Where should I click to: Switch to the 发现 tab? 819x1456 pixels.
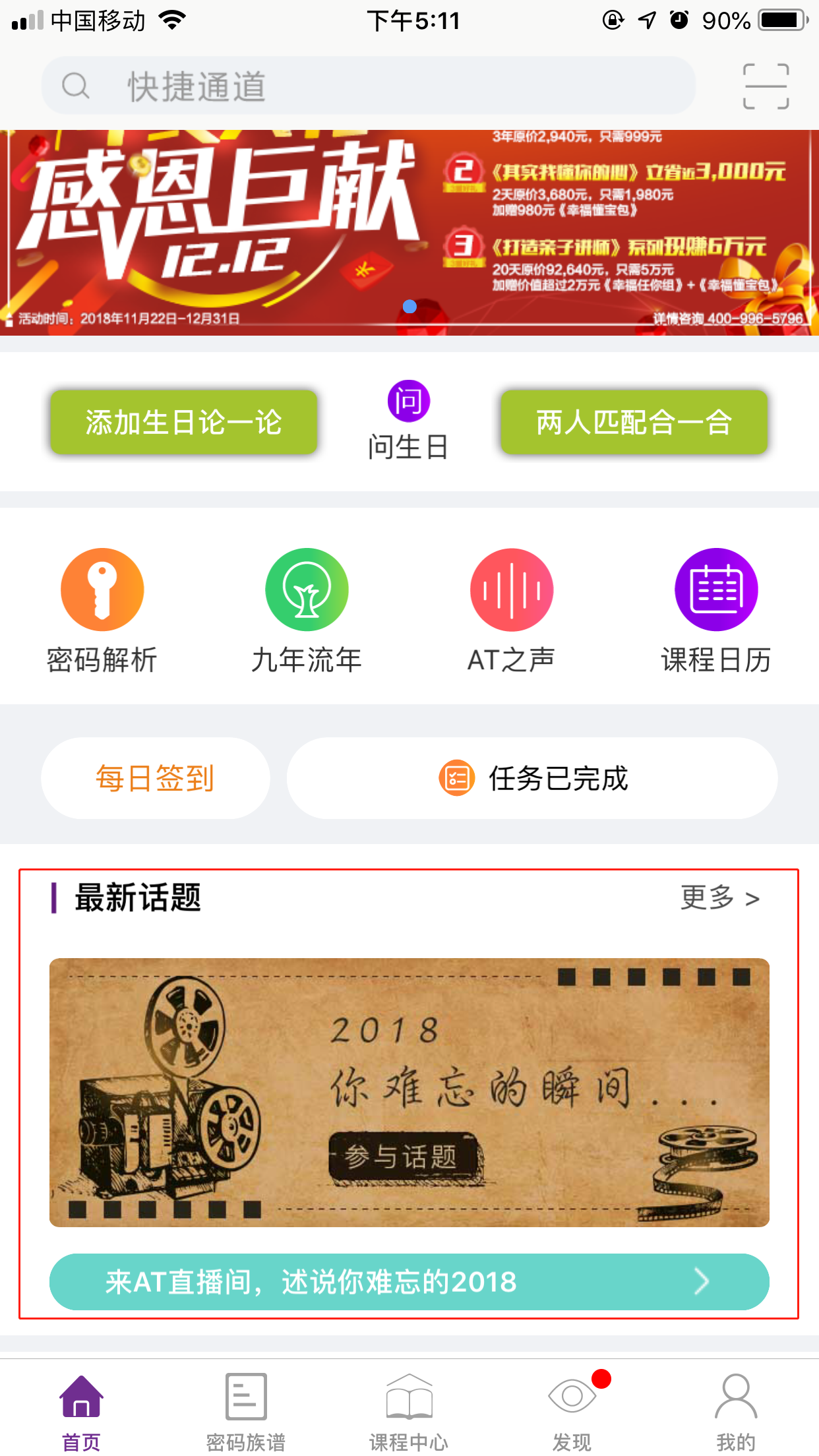tap(572, 1411)
